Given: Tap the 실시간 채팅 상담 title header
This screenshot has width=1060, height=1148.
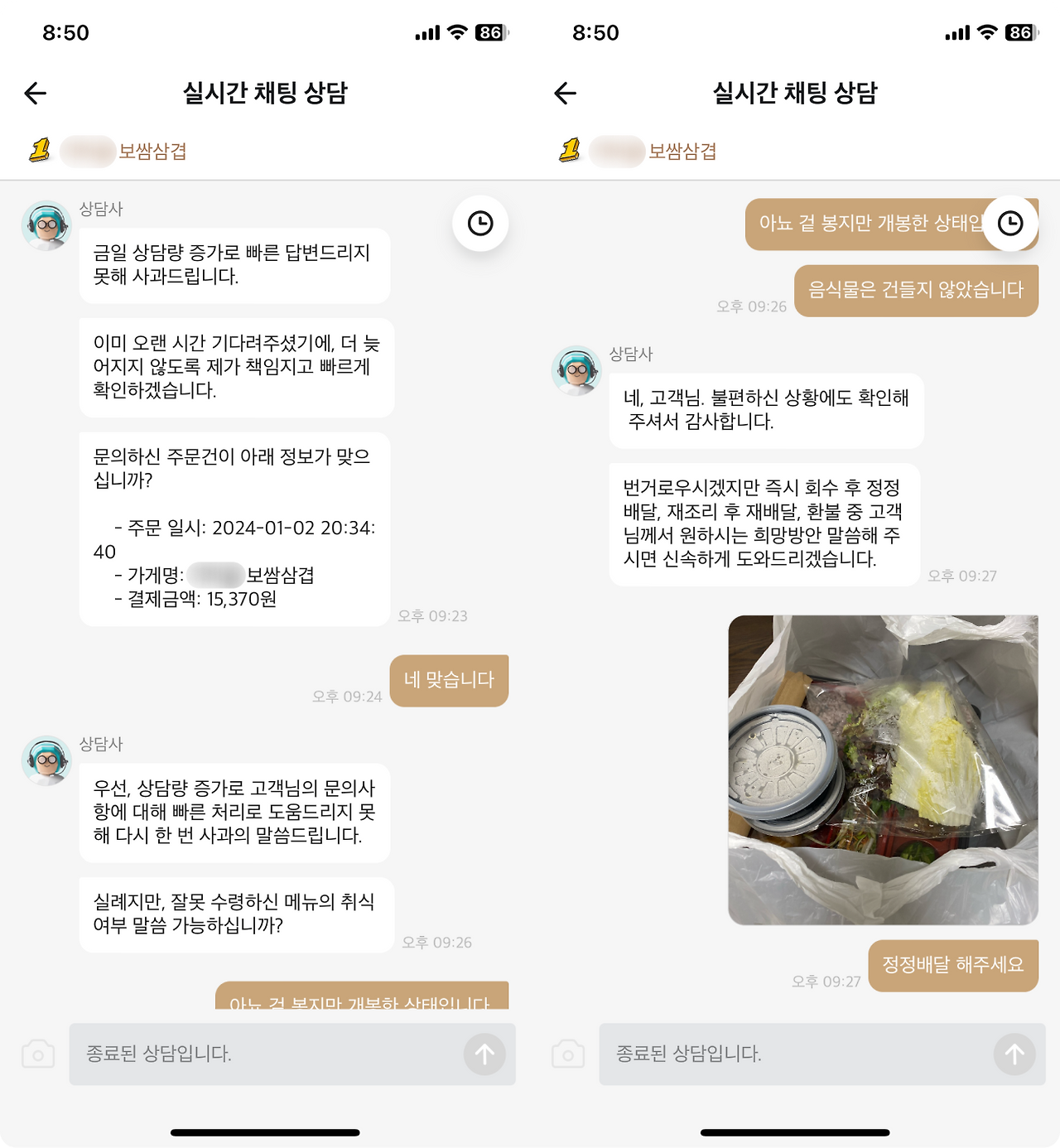Looking at the screenshot, I should (265, 94).
